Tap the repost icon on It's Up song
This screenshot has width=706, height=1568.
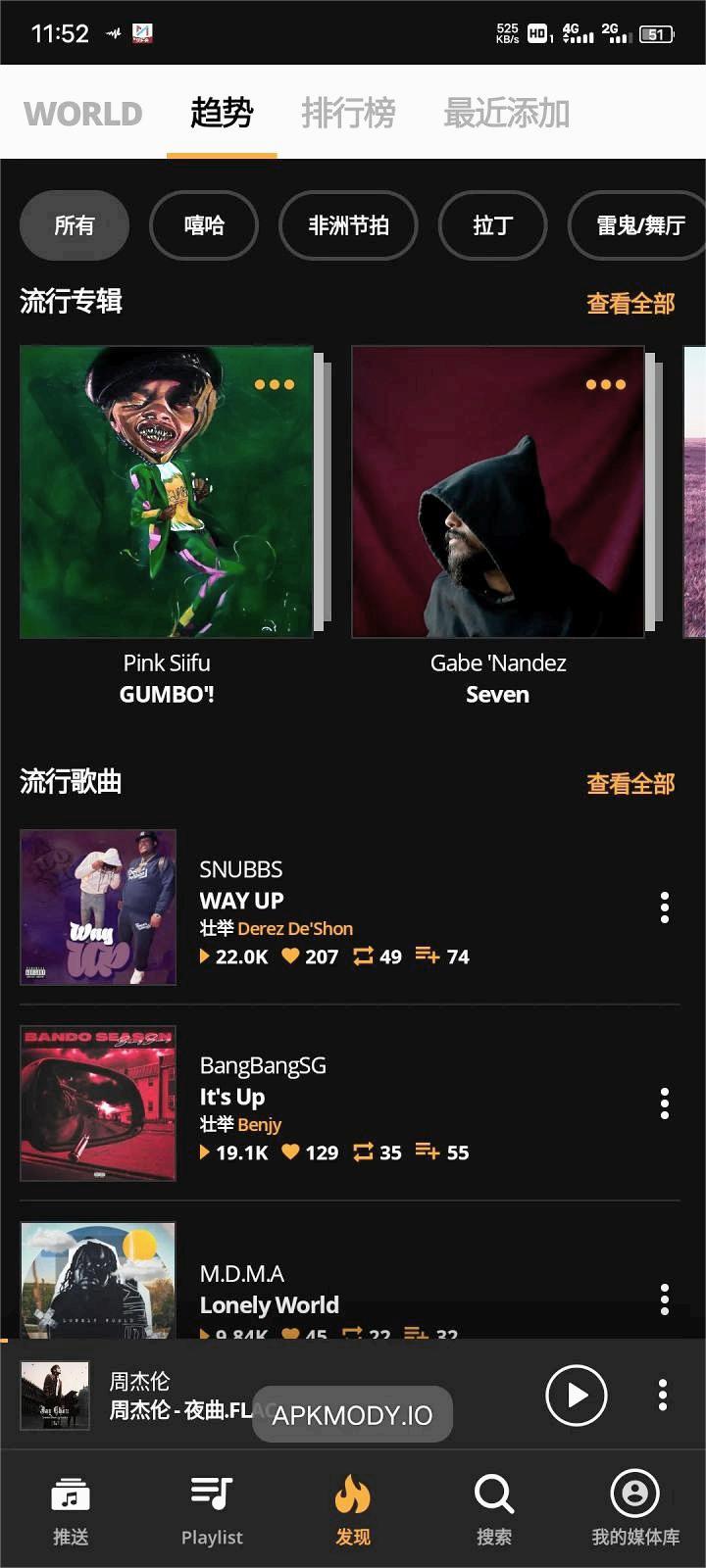[x=361, y=1152]
